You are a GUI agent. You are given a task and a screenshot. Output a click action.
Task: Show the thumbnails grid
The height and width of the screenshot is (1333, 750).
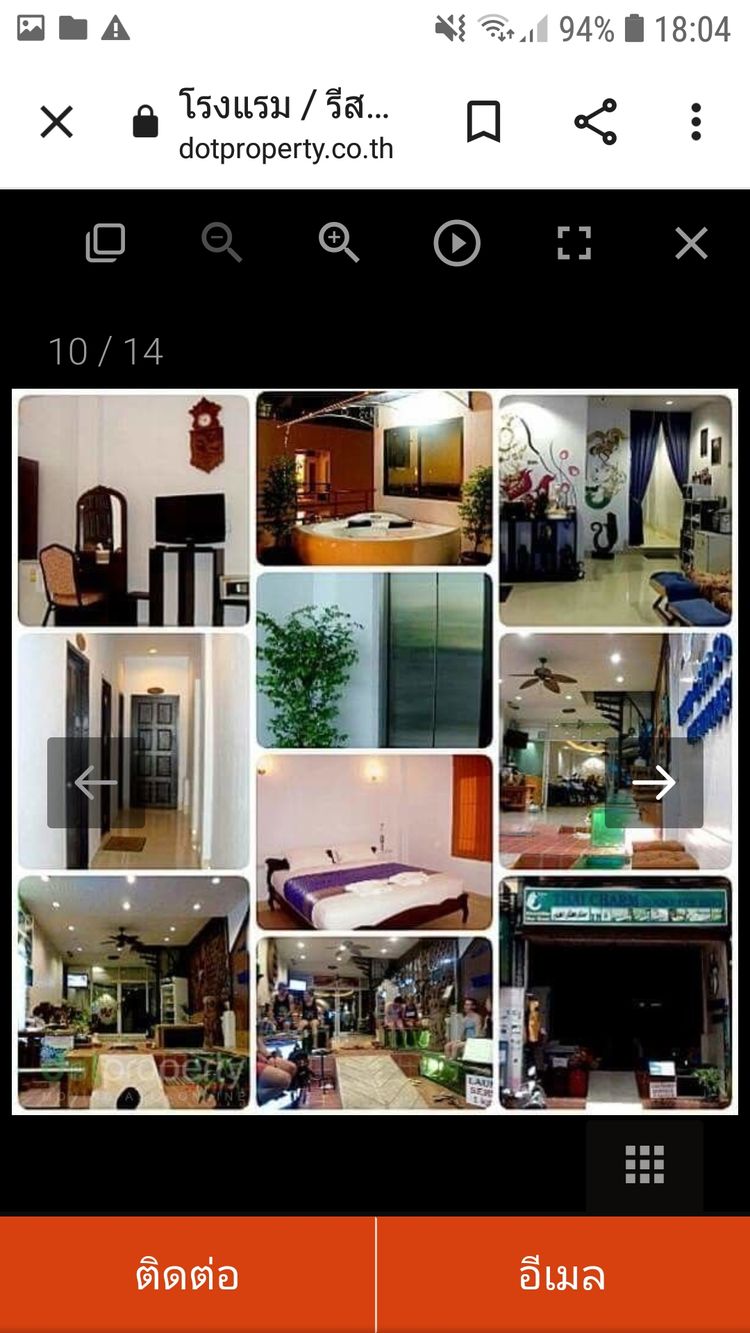[x=645, y=1165]
